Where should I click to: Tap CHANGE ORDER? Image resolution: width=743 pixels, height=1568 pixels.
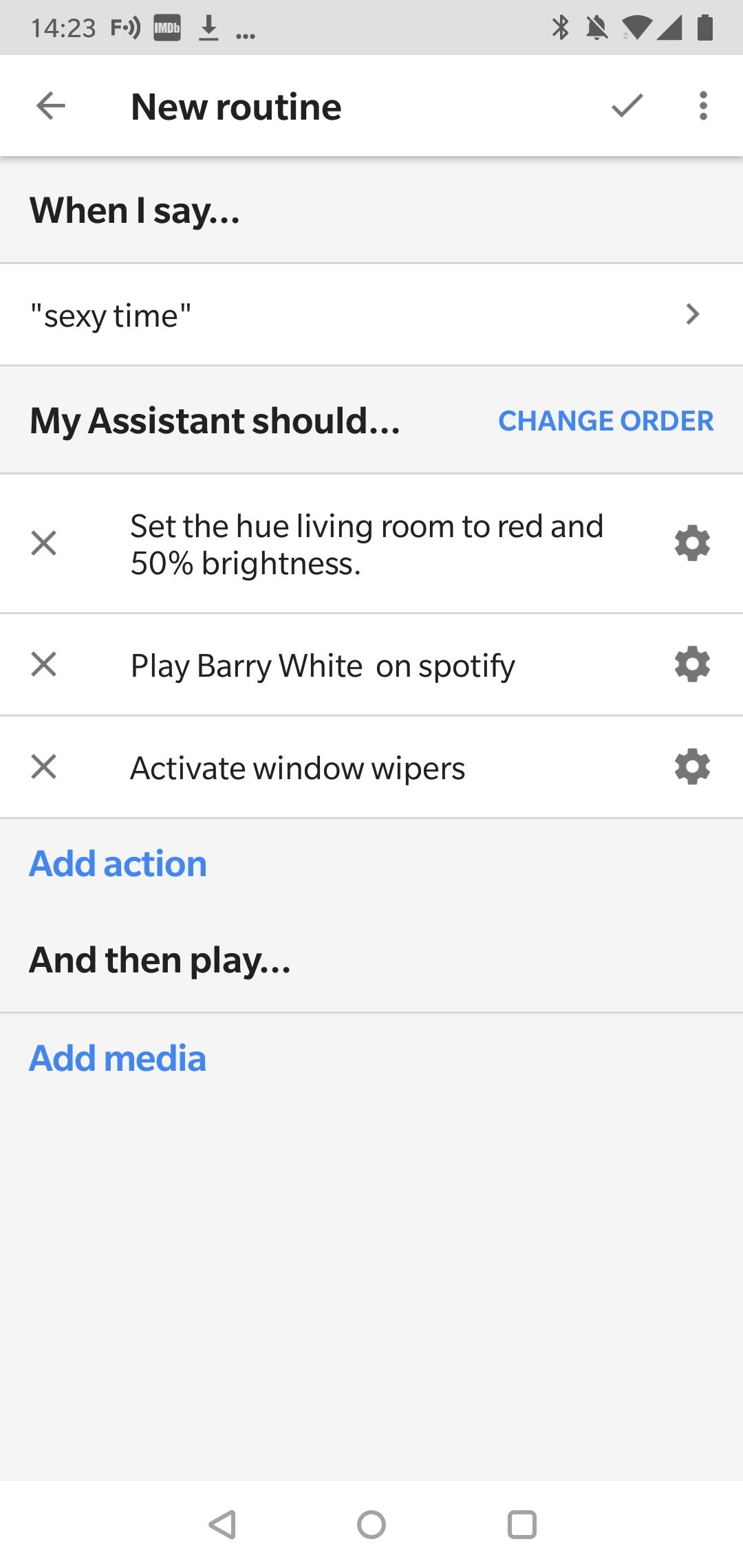(605, 421)
